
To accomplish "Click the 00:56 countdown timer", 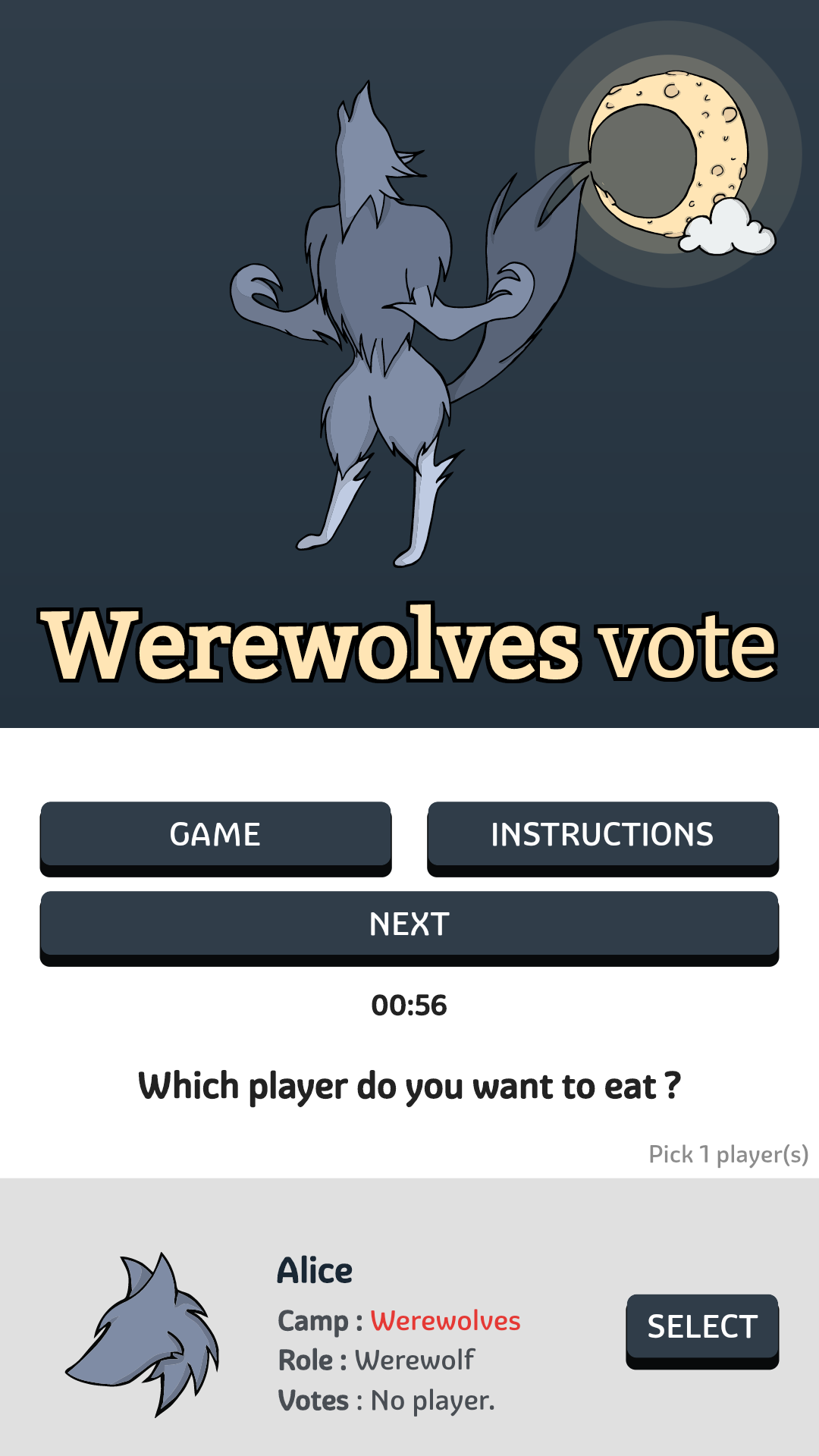I will click(x=409, y=1006).
